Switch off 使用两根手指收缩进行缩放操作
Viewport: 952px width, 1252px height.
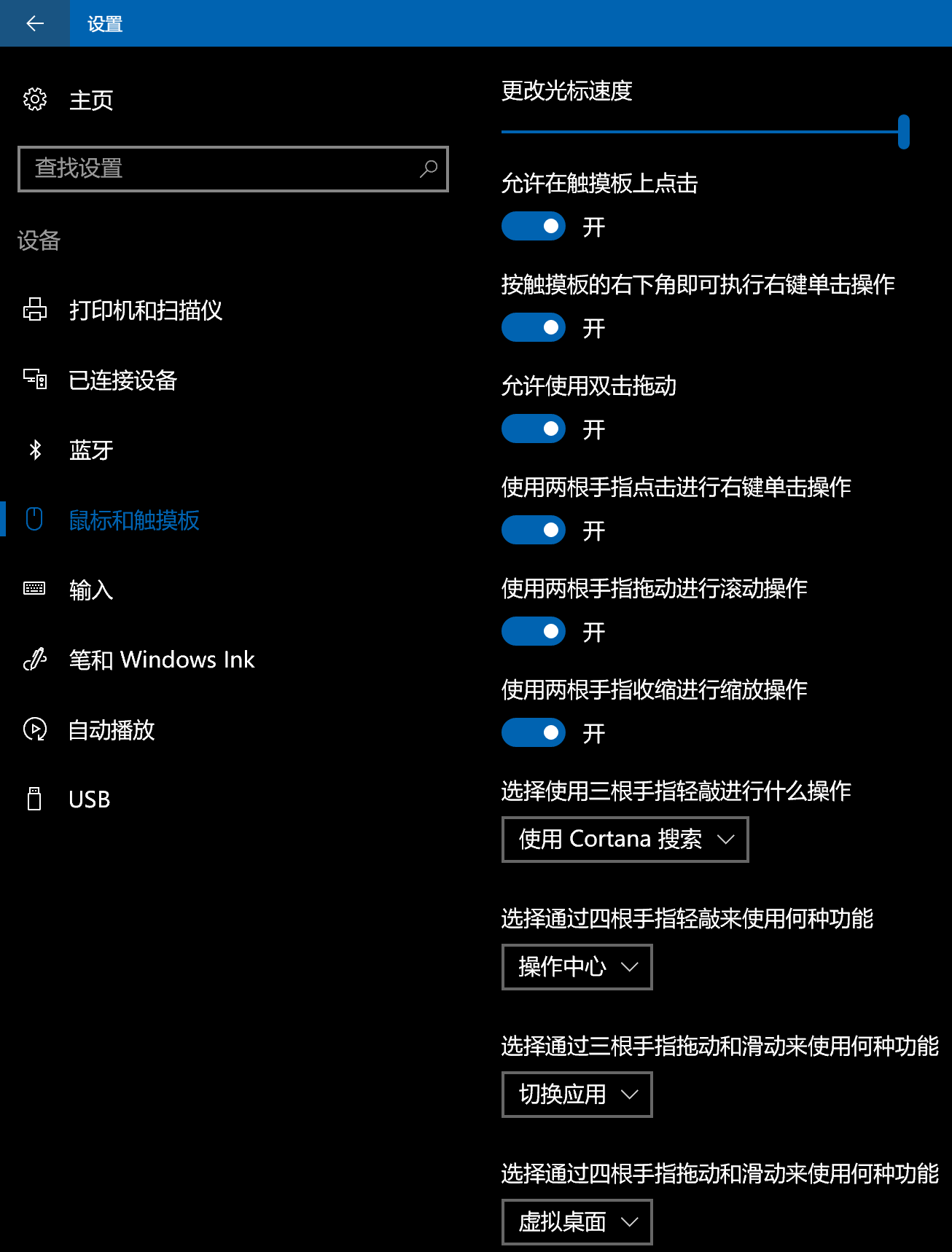(x=534, y=733)
